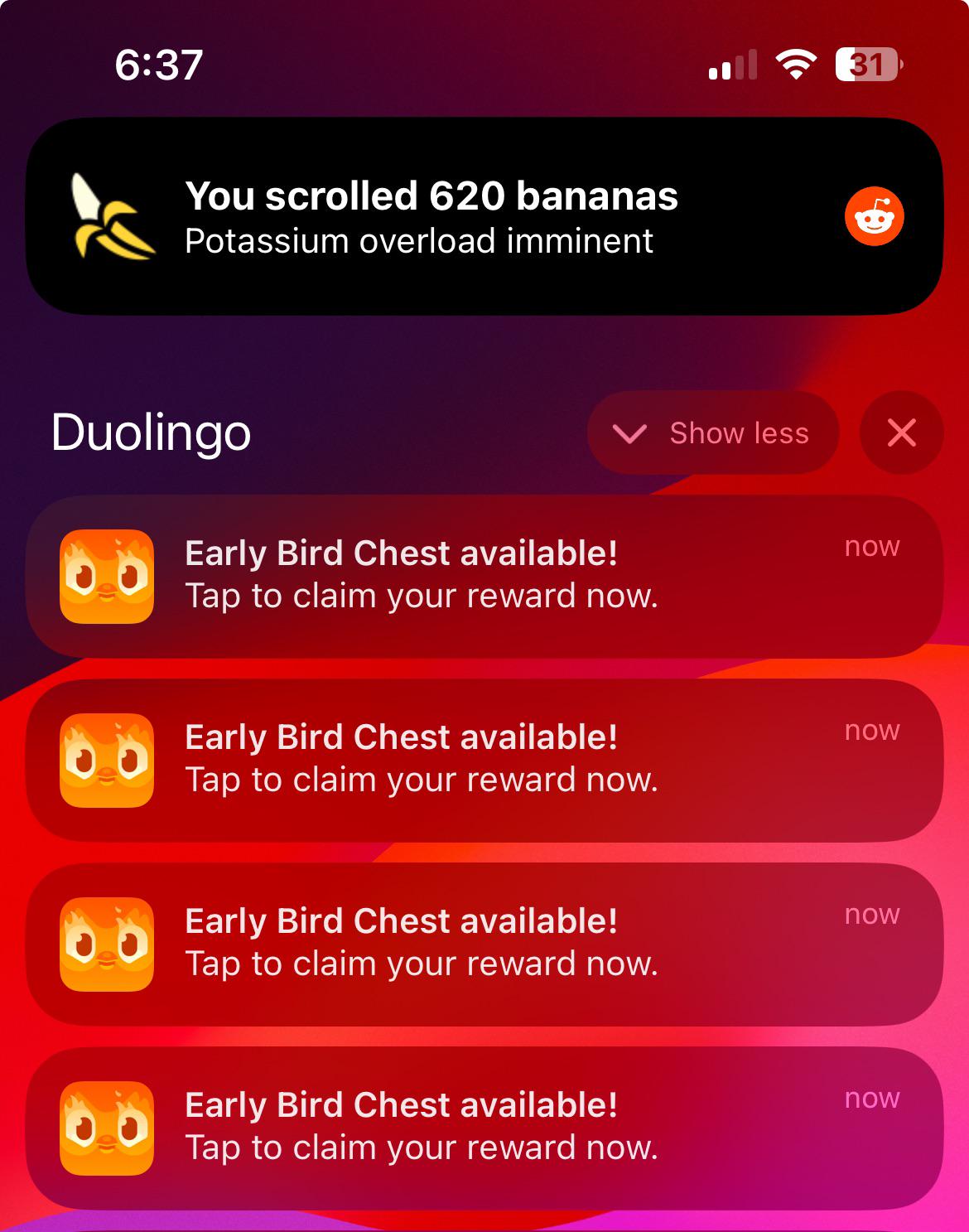Tap the owl icon on the bottom Duolingo alert

pyautogui.click(x=107, y=1127)
